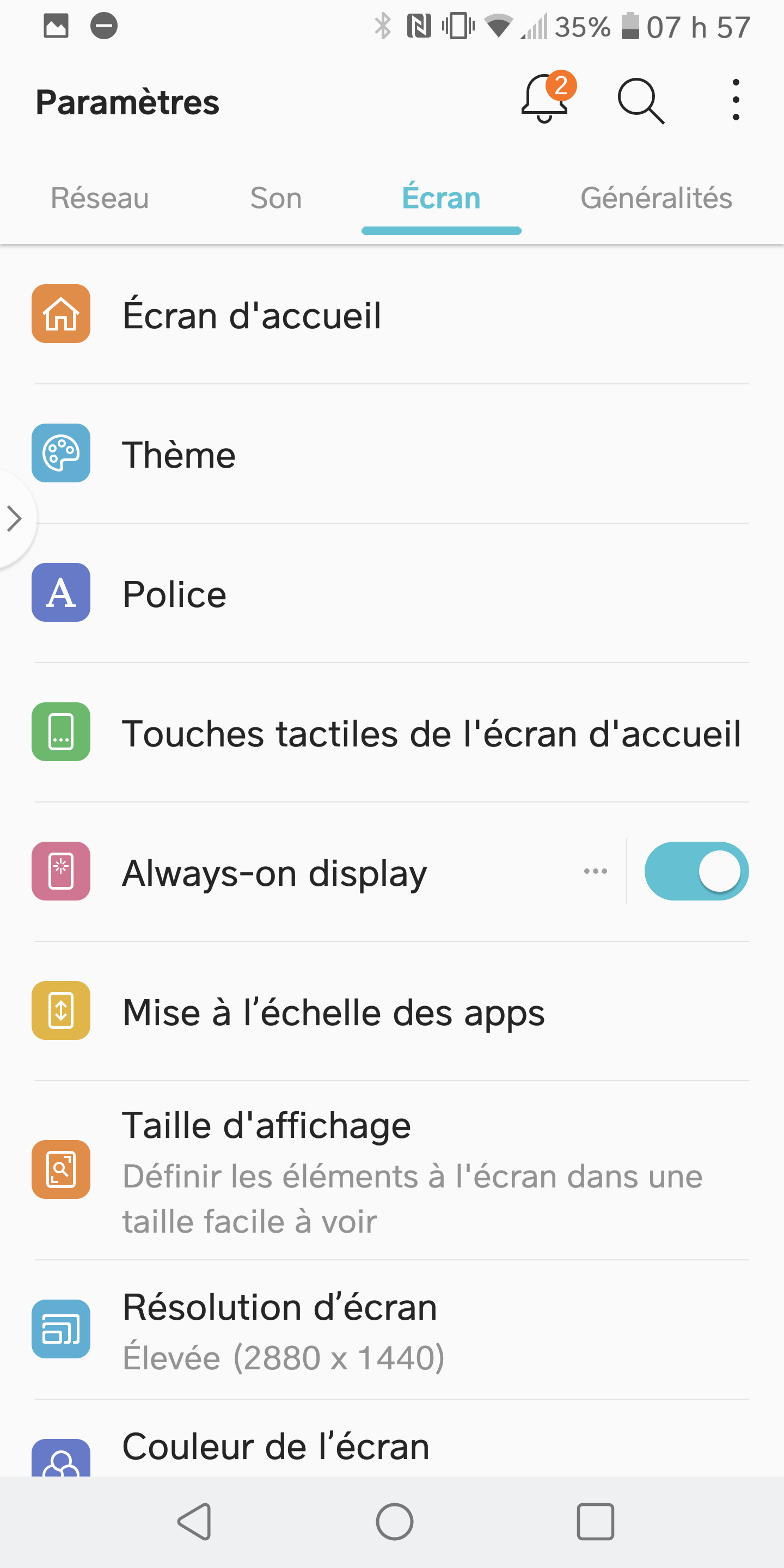Open the Police font settings
The width and height of the screenshot is (784, 1568).
[175, 594]
